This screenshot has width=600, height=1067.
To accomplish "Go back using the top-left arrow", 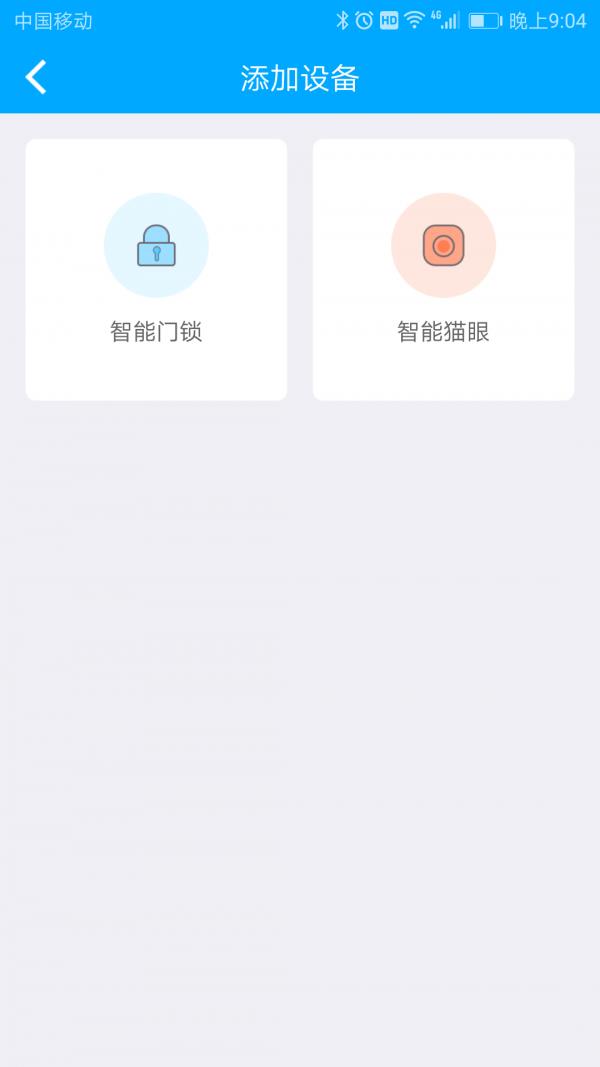I will pos(35,77).
